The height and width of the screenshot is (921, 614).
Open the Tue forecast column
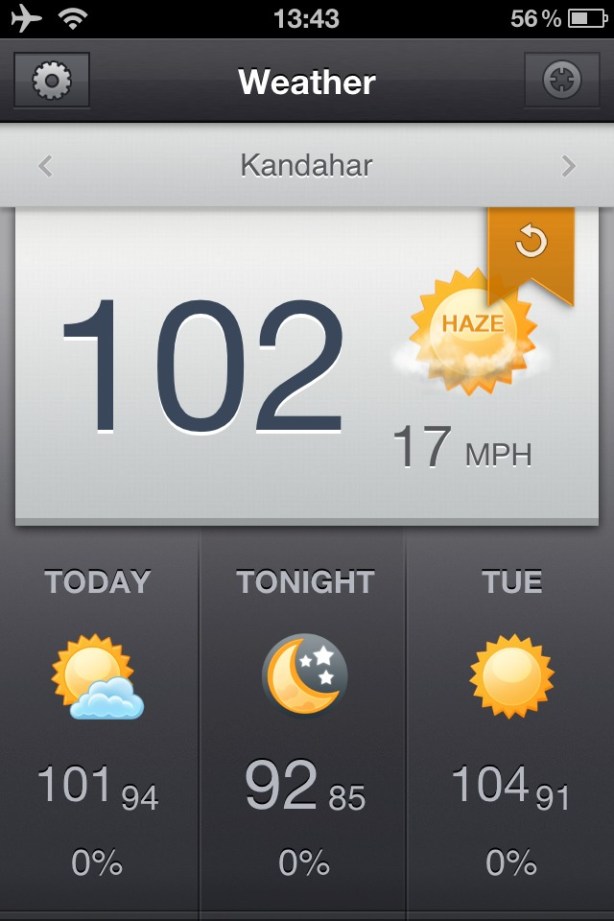click(x=511, y=720)
